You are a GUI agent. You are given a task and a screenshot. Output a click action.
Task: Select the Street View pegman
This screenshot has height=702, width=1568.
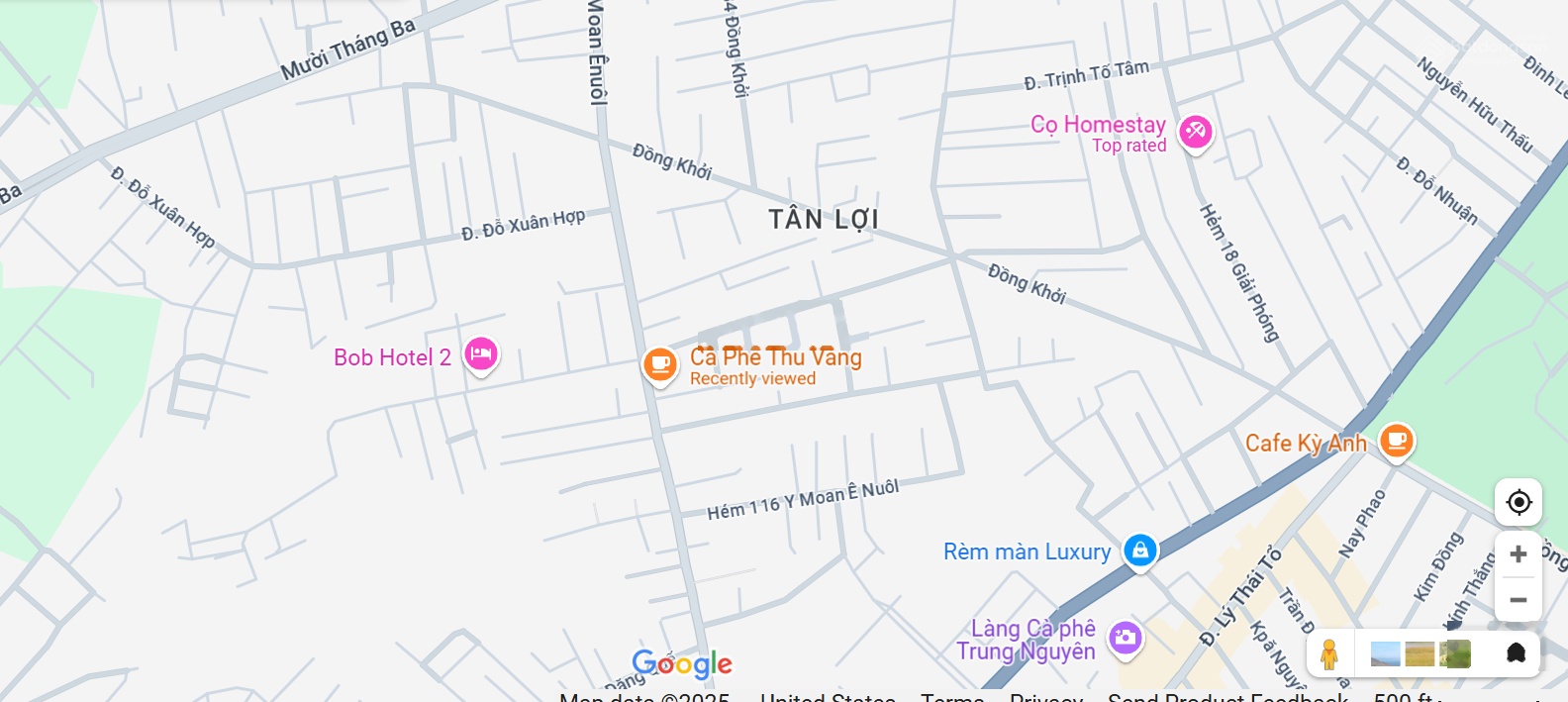(1329, 654)
